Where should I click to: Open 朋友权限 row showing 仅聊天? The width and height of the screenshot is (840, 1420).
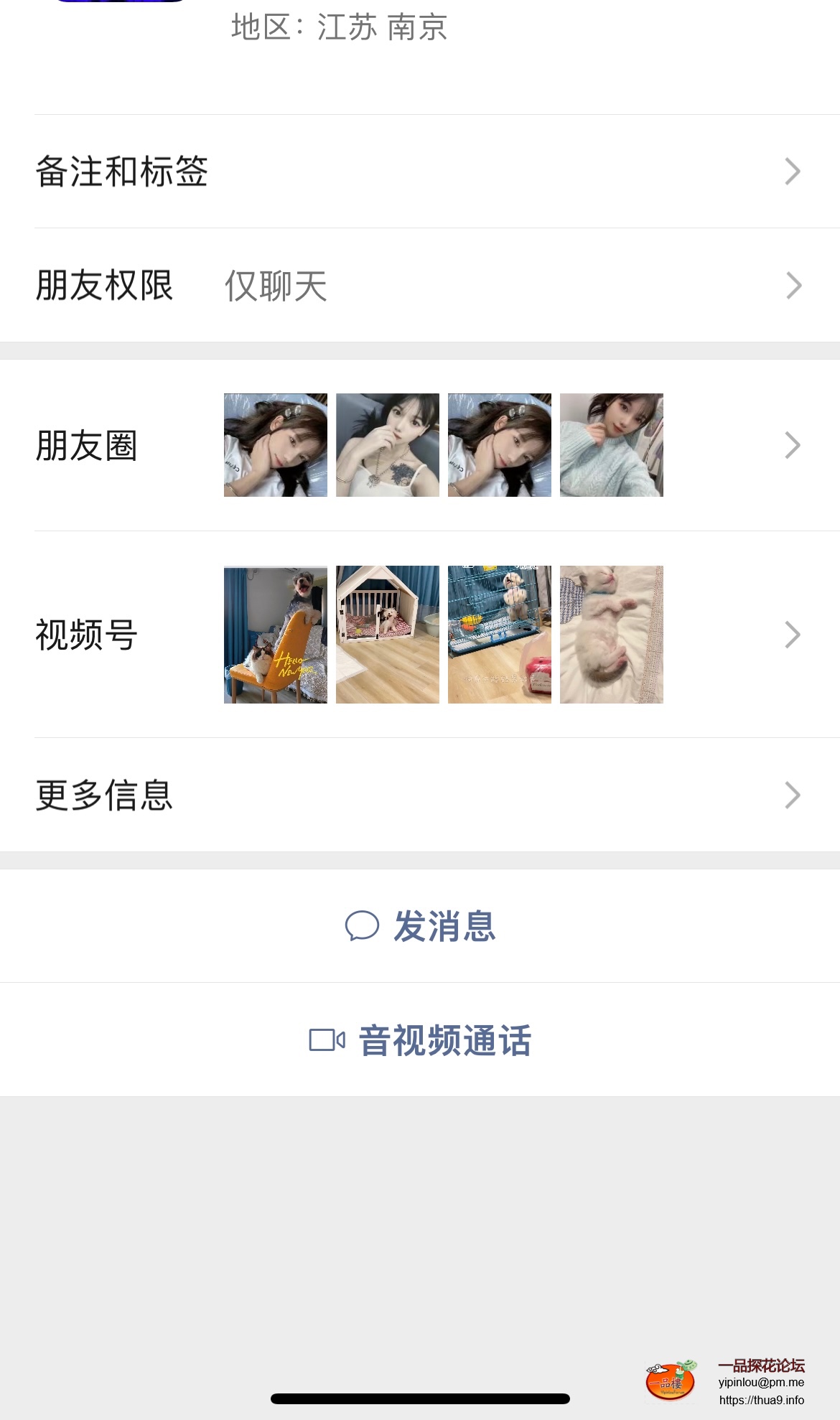click(420, 286)
